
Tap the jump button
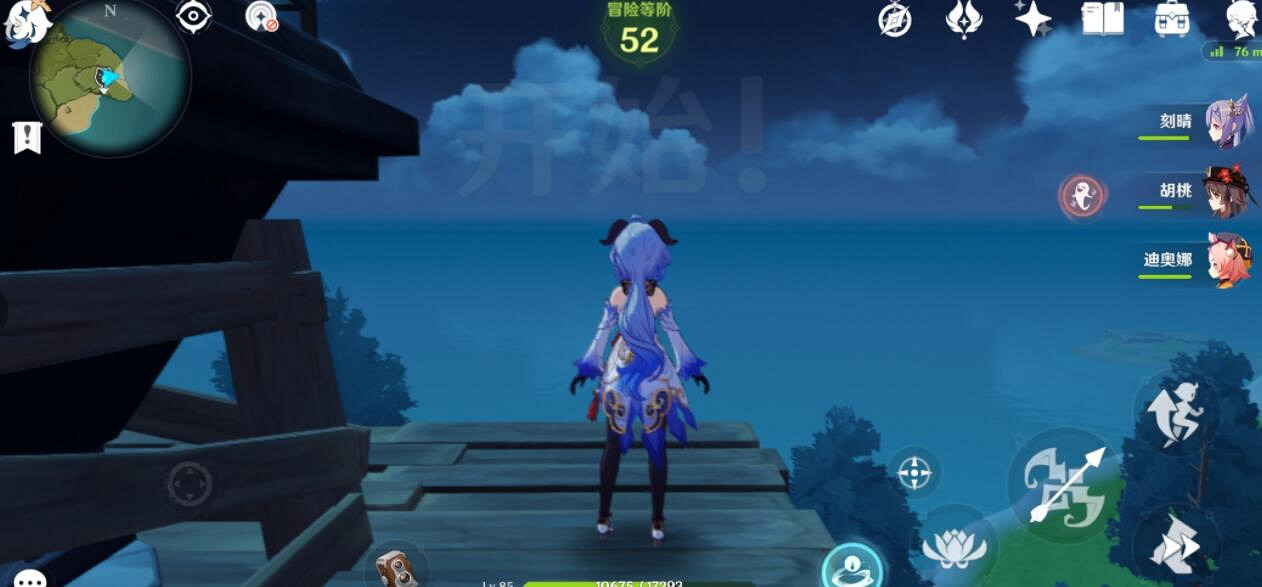tap(1175, 410)
